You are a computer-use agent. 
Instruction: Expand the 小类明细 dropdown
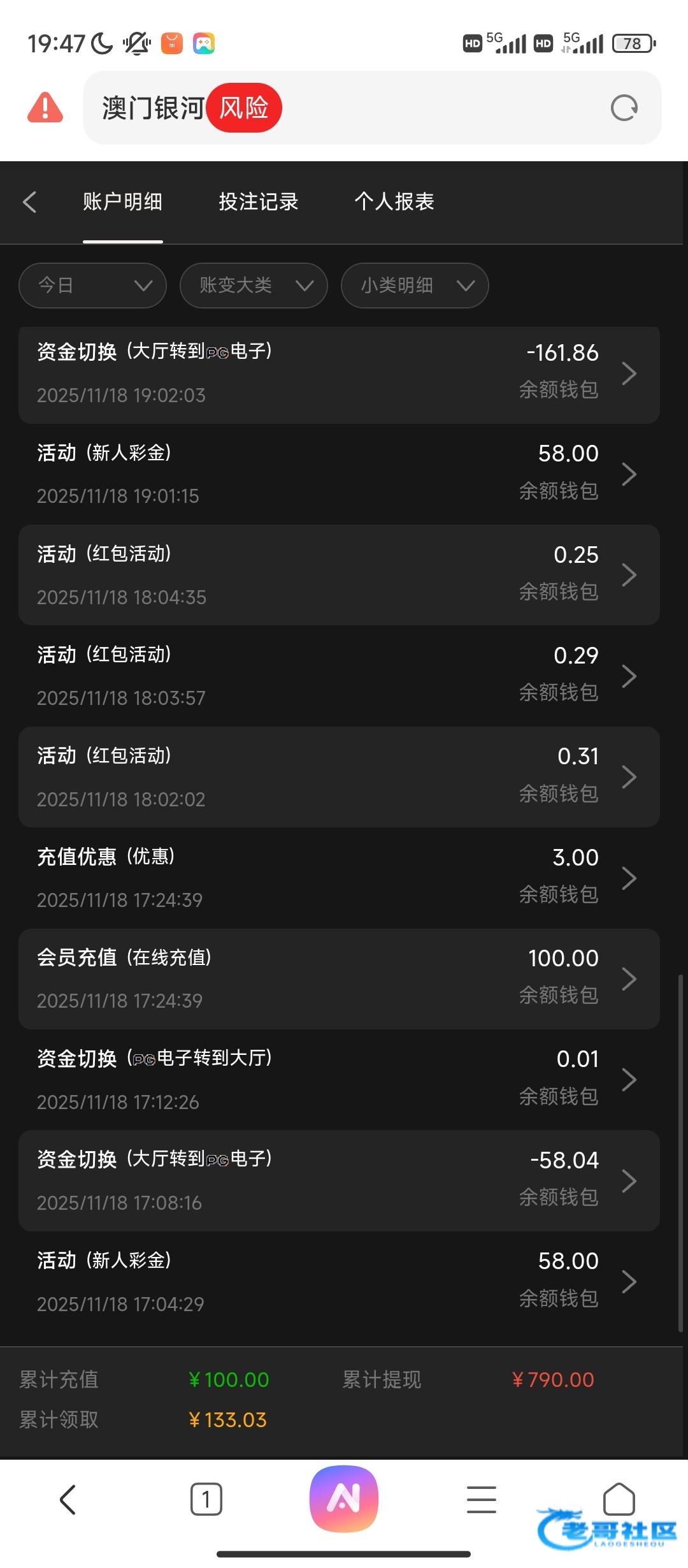[x=415, y=286]
